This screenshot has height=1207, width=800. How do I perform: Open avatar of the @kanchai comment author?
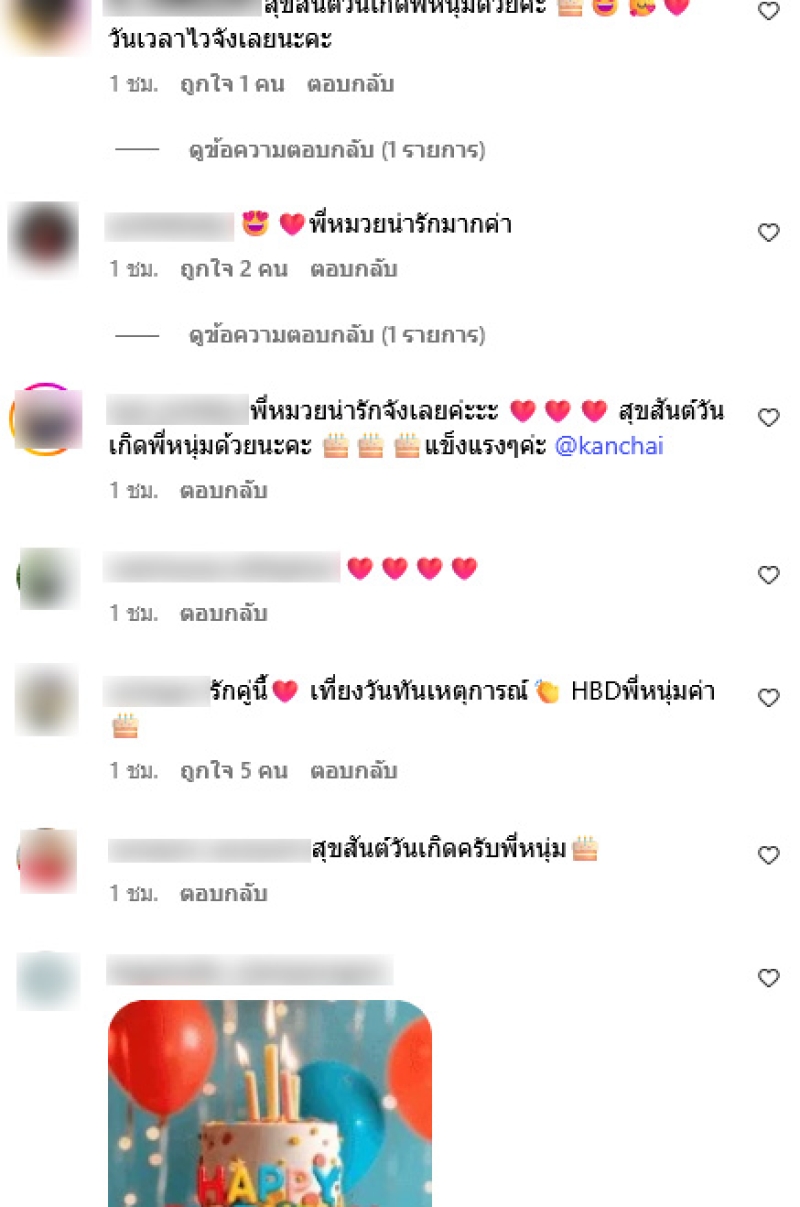[45, 419]
